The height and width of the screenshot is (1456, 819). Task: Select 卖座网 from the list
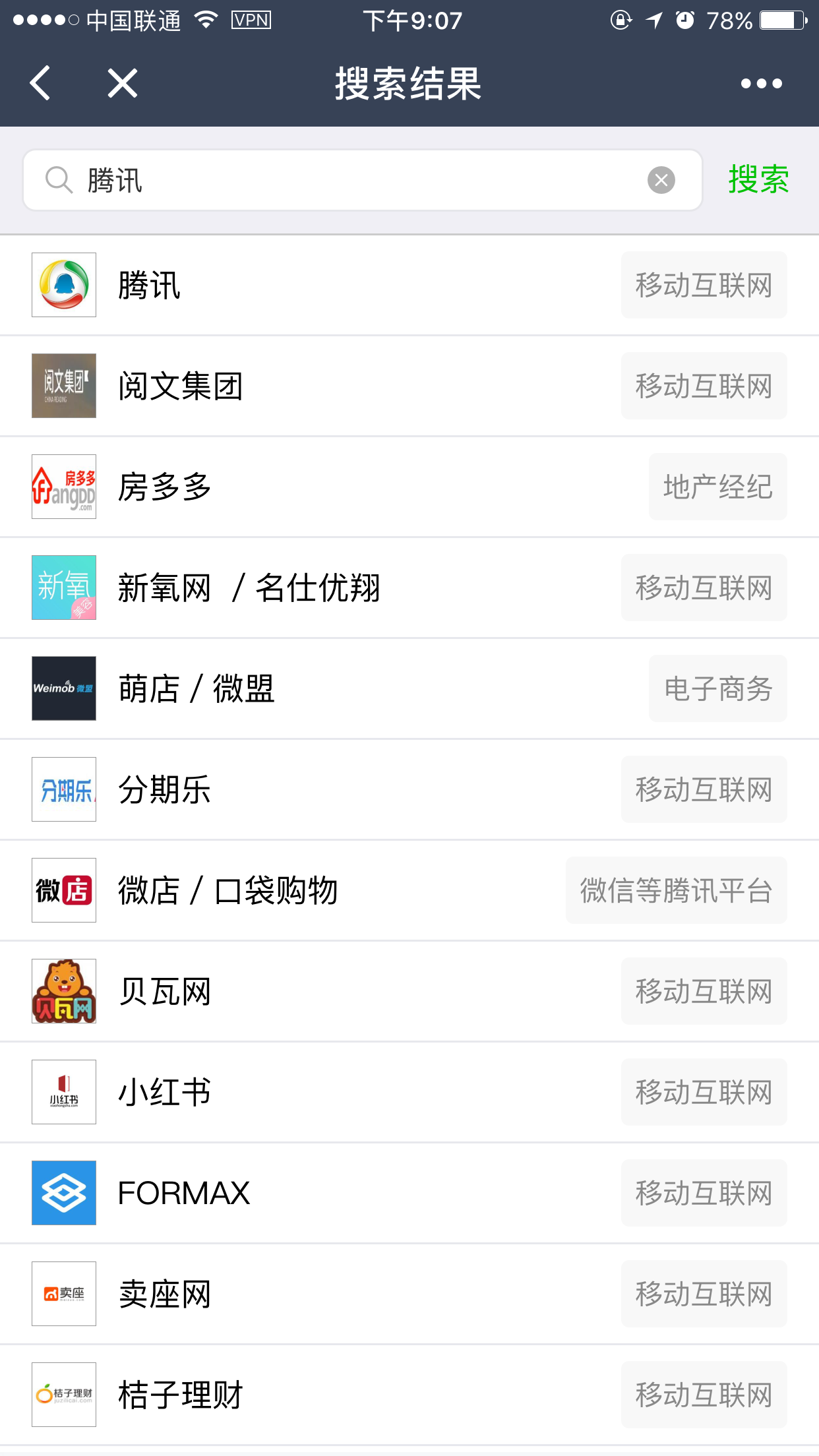[x=164, y=1294]
